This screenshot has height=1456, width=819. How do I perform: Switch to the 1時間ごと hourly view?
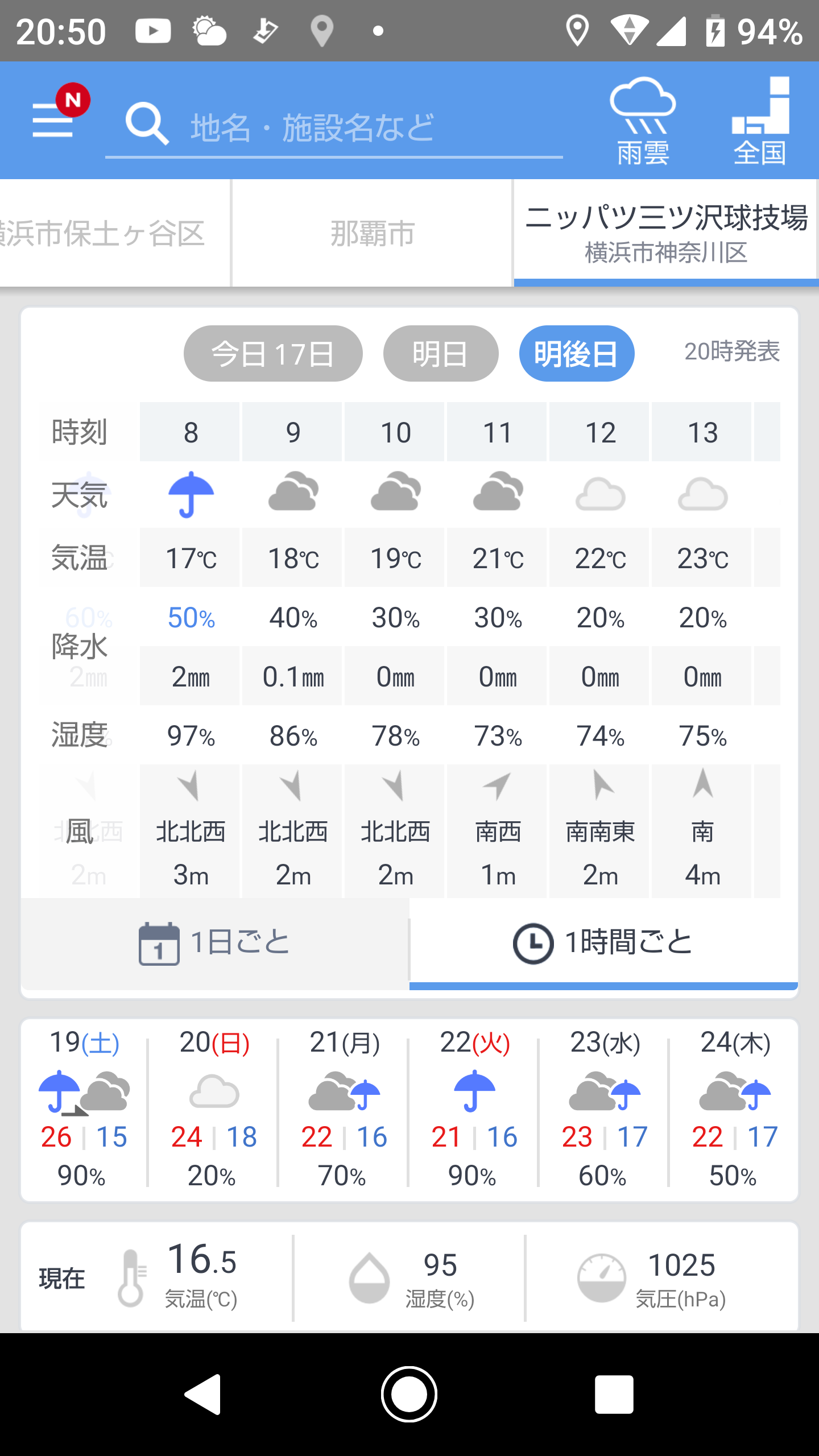point(603,943)
